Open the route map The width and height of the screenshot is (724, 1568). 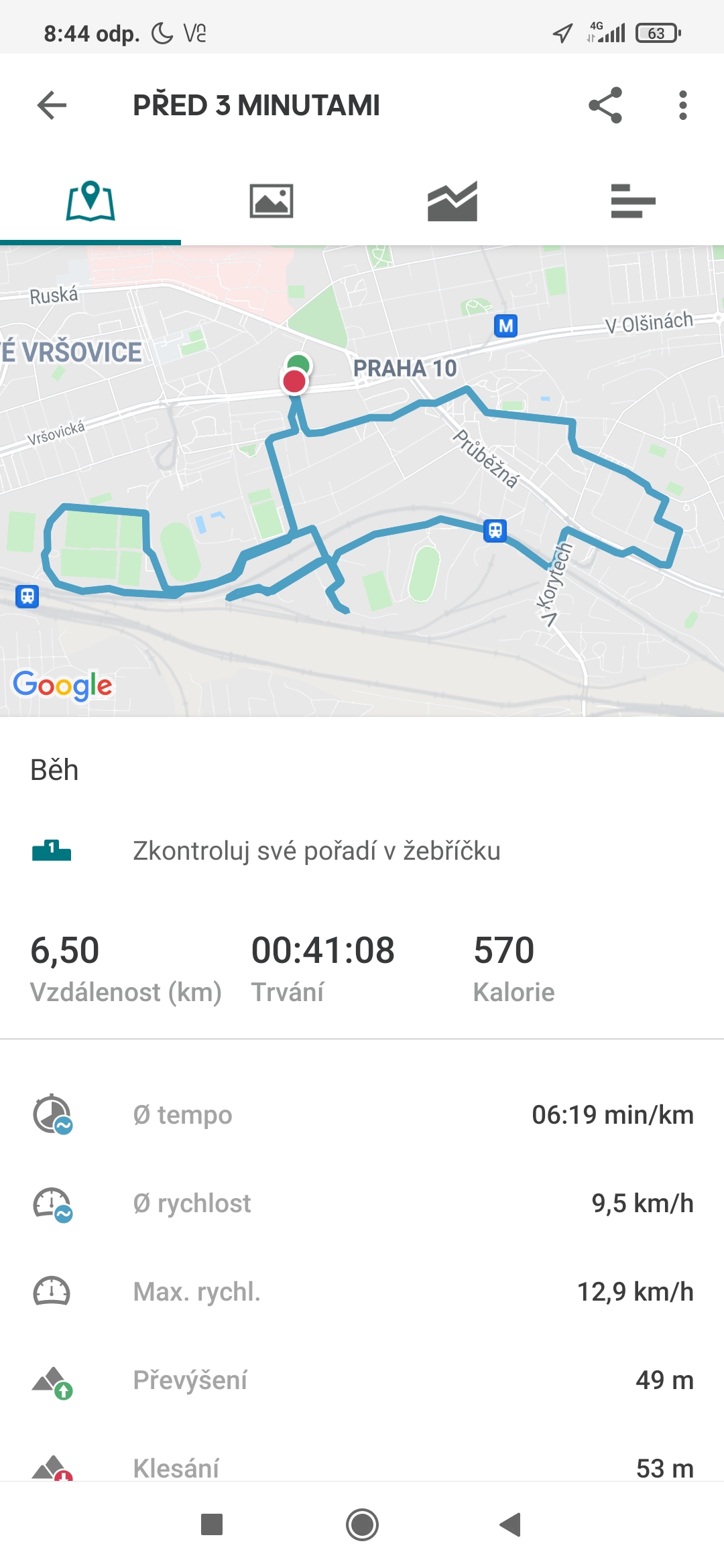[x=362, y=481]
